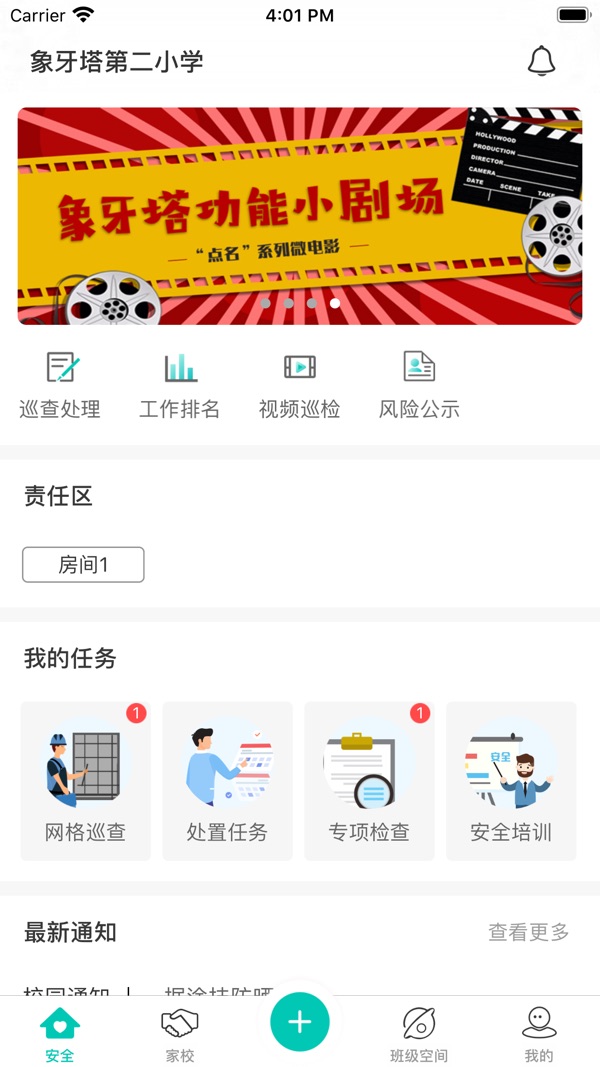Viewport: 600px width, 1067px height.
Task: Open the 处置任务 task card
Action: 227,781
